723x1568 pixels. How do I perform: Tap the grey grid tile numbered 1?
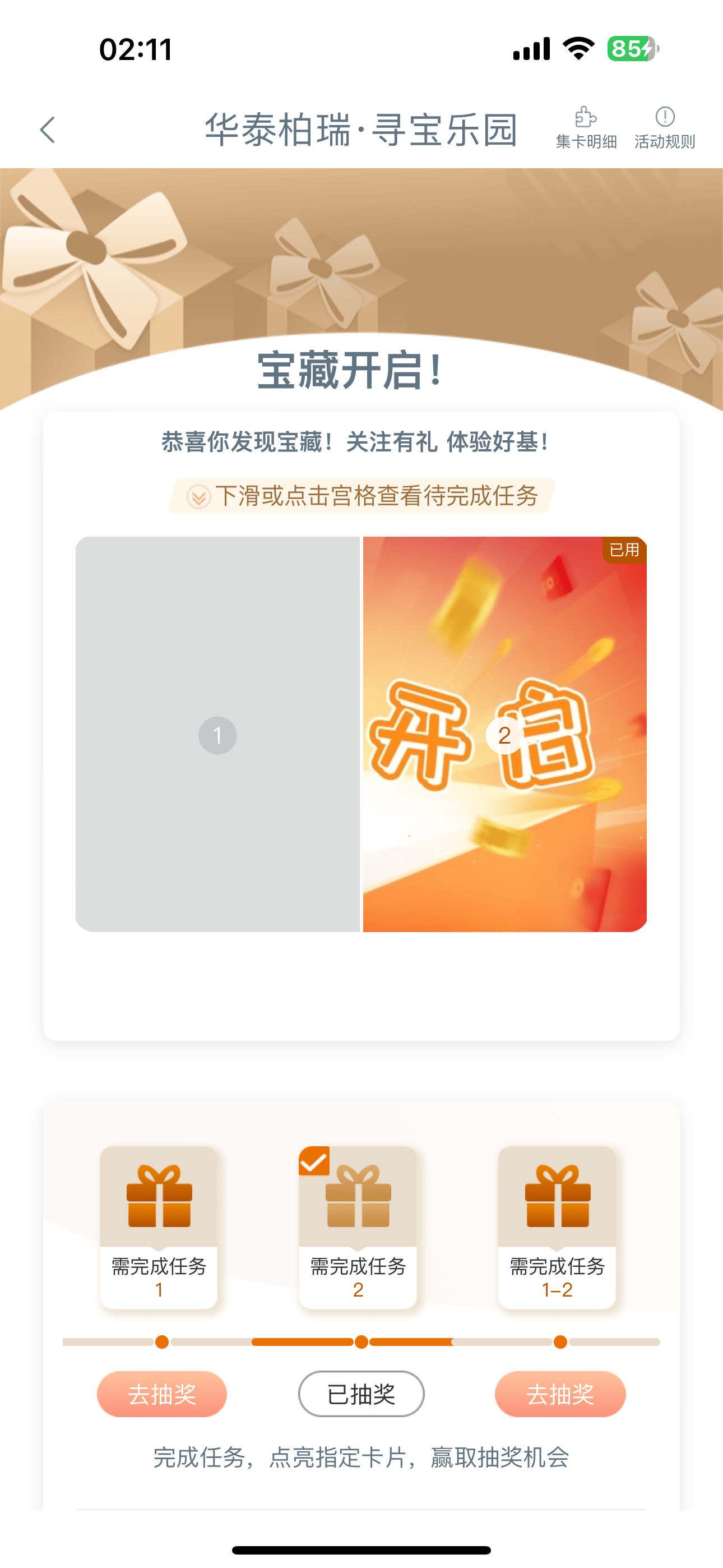click(x=217, y=734)
